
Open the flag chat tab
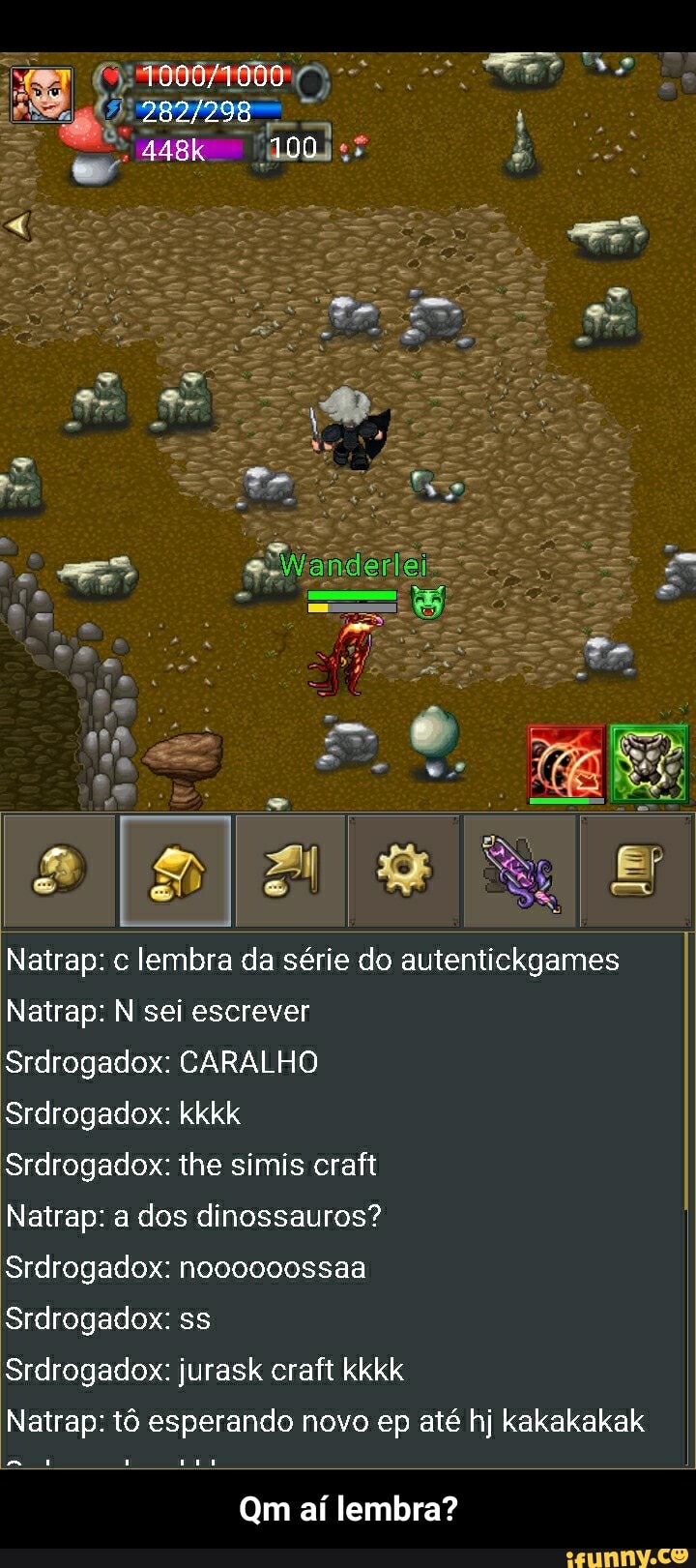pos(291,871)
